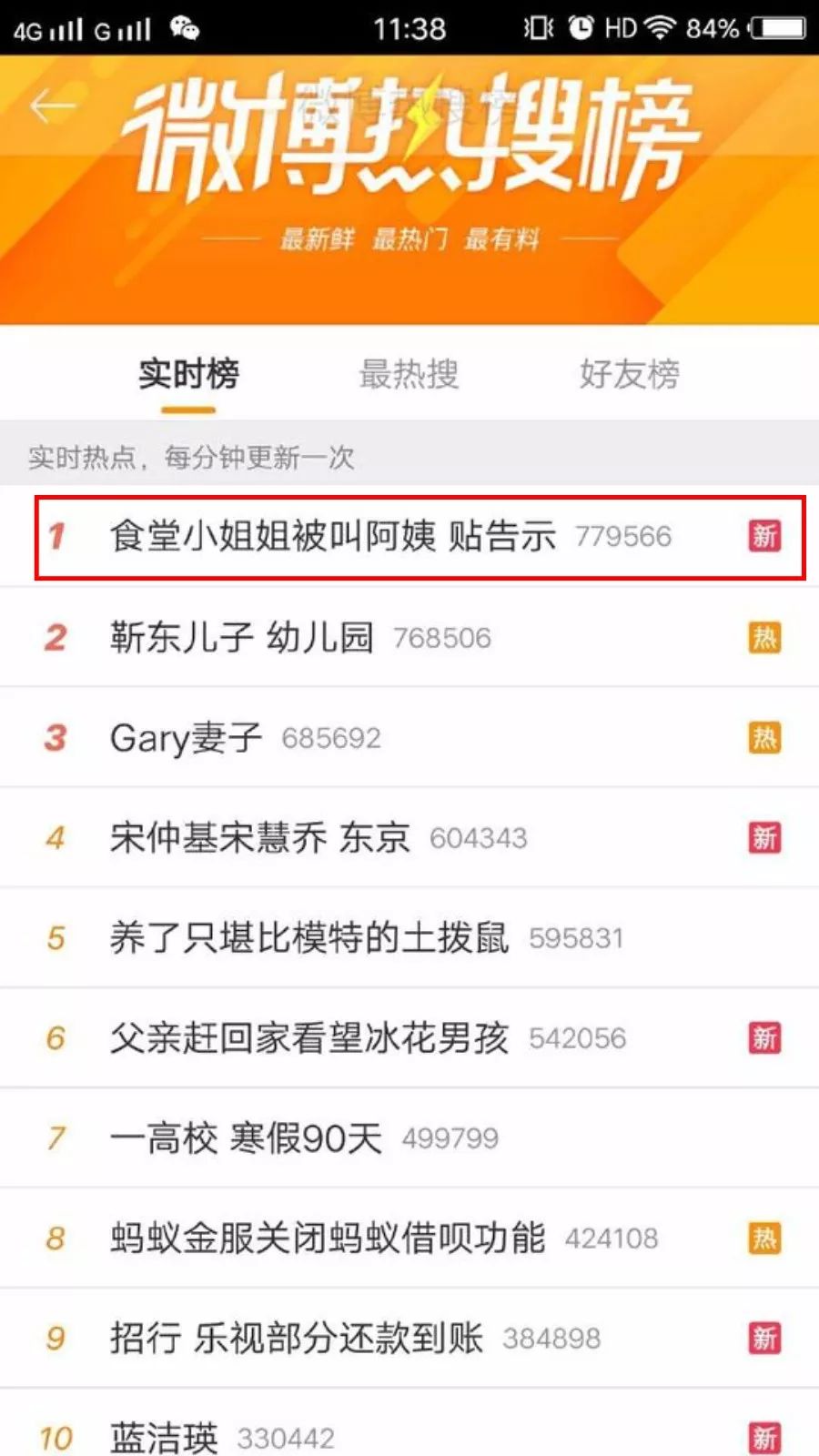Open 养了只堪比模特的土拨鼠
This screenshot has height=1456, width=819.
click(x=409, y=937)
